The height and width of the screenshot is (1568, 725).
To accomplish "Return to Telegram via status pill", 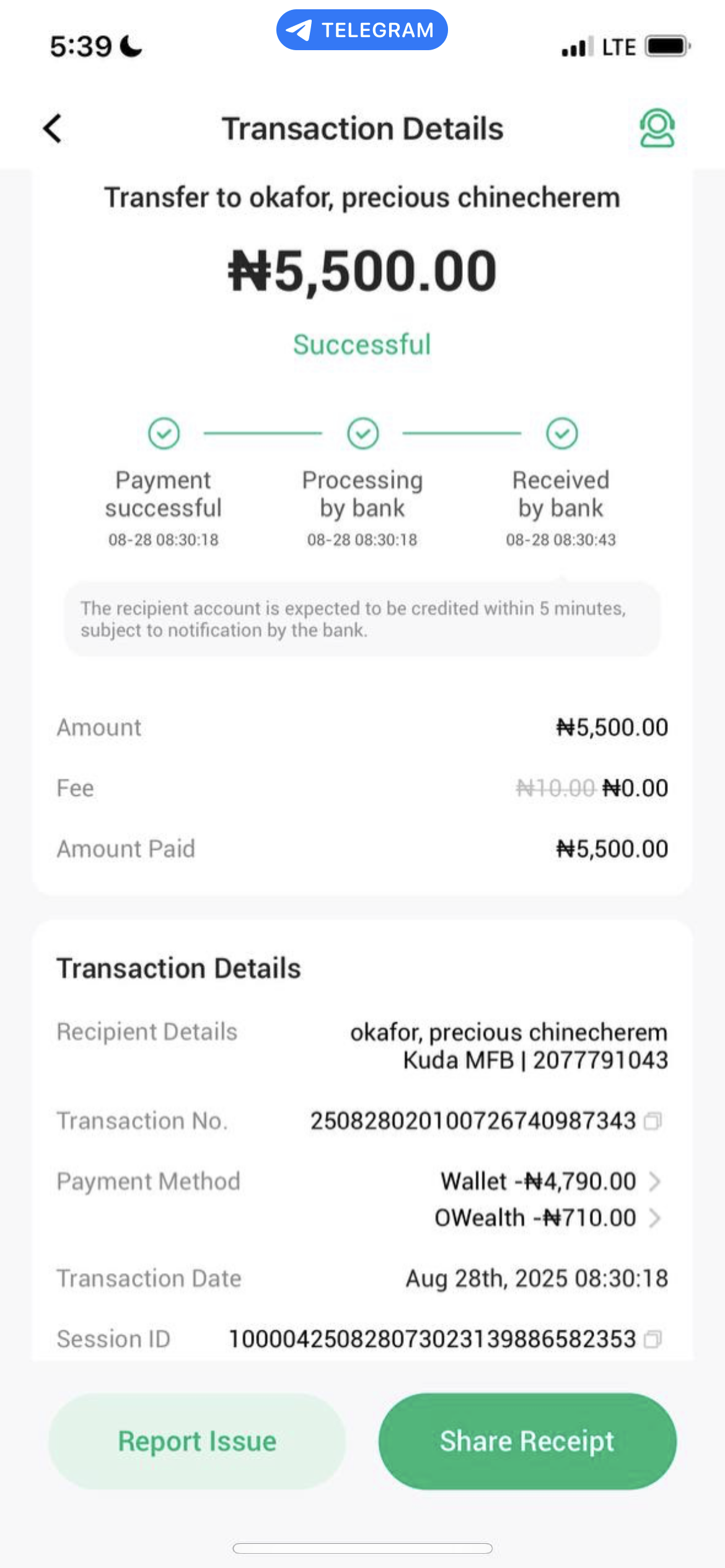I will pyautogui.click(x=362, y=30).
